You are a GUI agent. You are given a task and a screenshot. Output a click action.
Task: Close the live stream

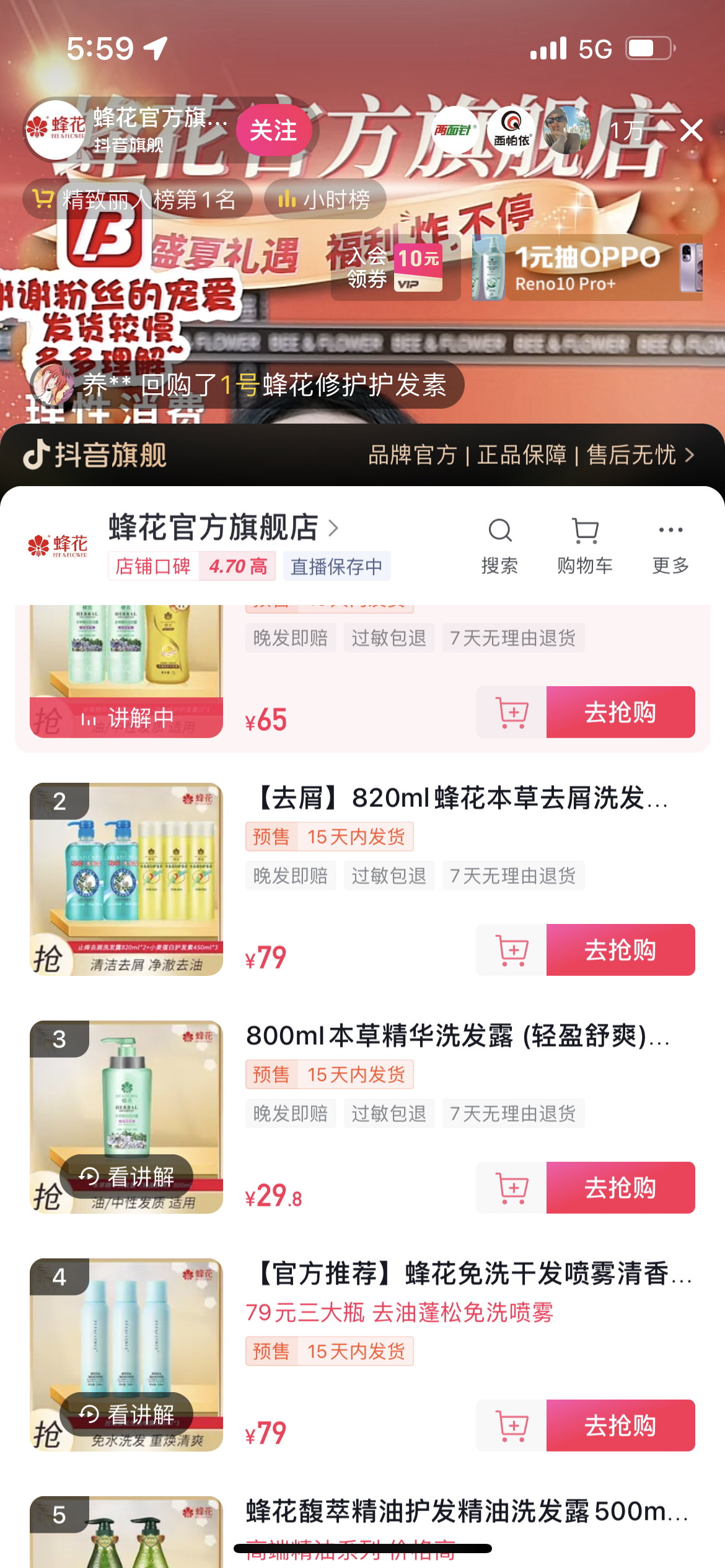pyautogui.click(x=691, y=131)
